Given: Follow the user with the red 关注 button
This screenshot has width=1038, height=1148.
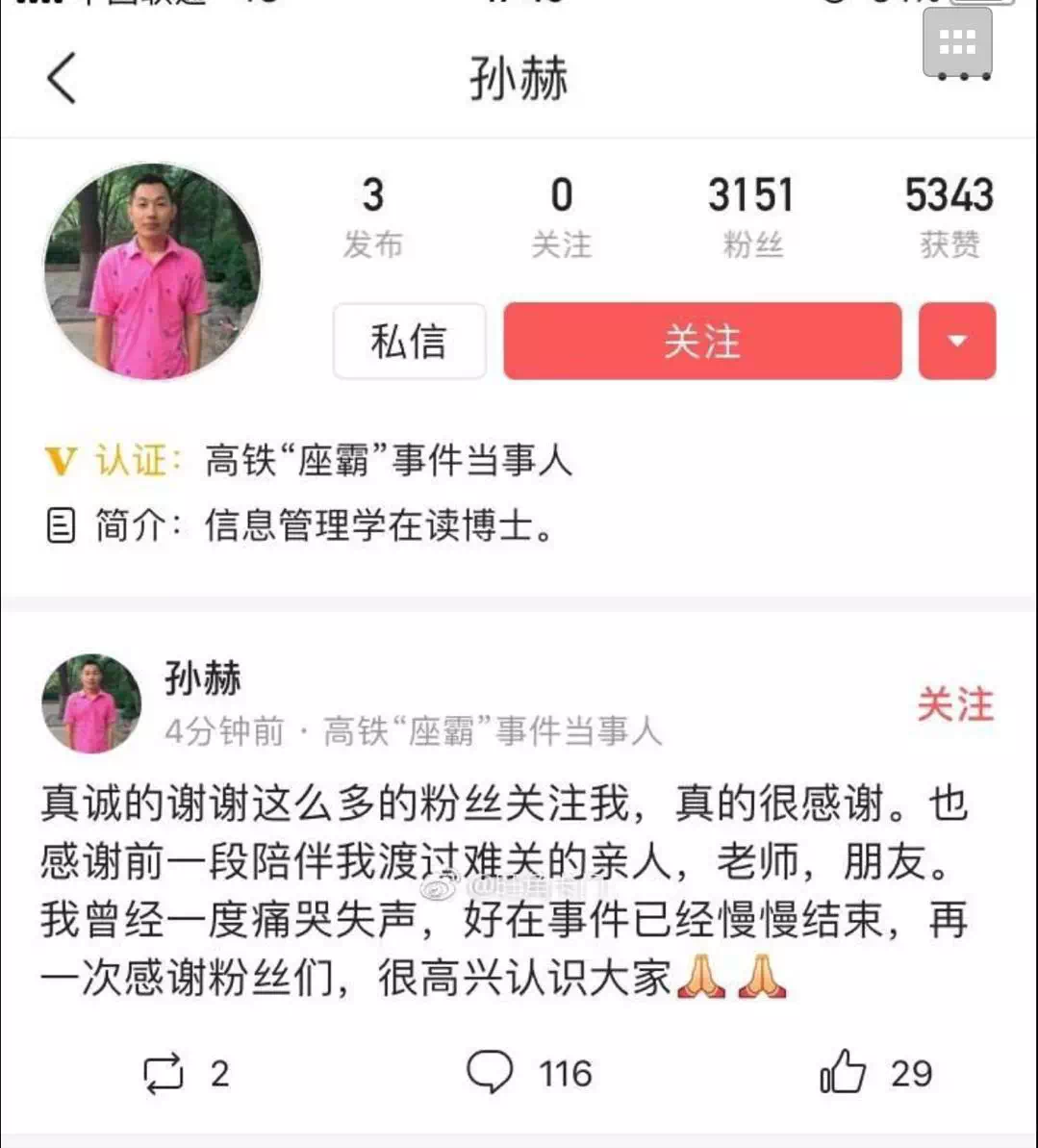Looking at the screenshot, I should (702, 341).
